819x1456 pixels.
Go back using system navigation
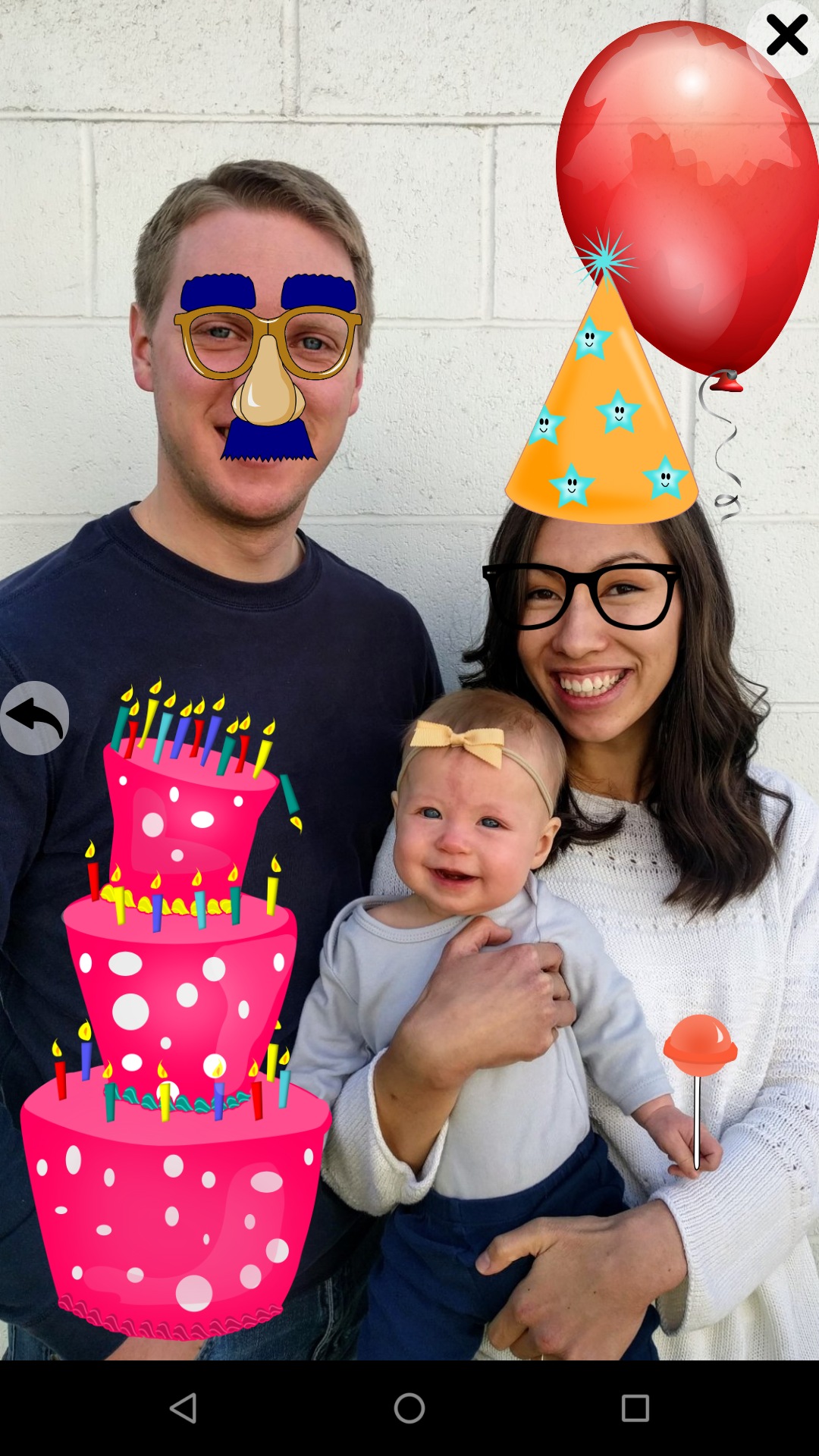coord(183,1408)
